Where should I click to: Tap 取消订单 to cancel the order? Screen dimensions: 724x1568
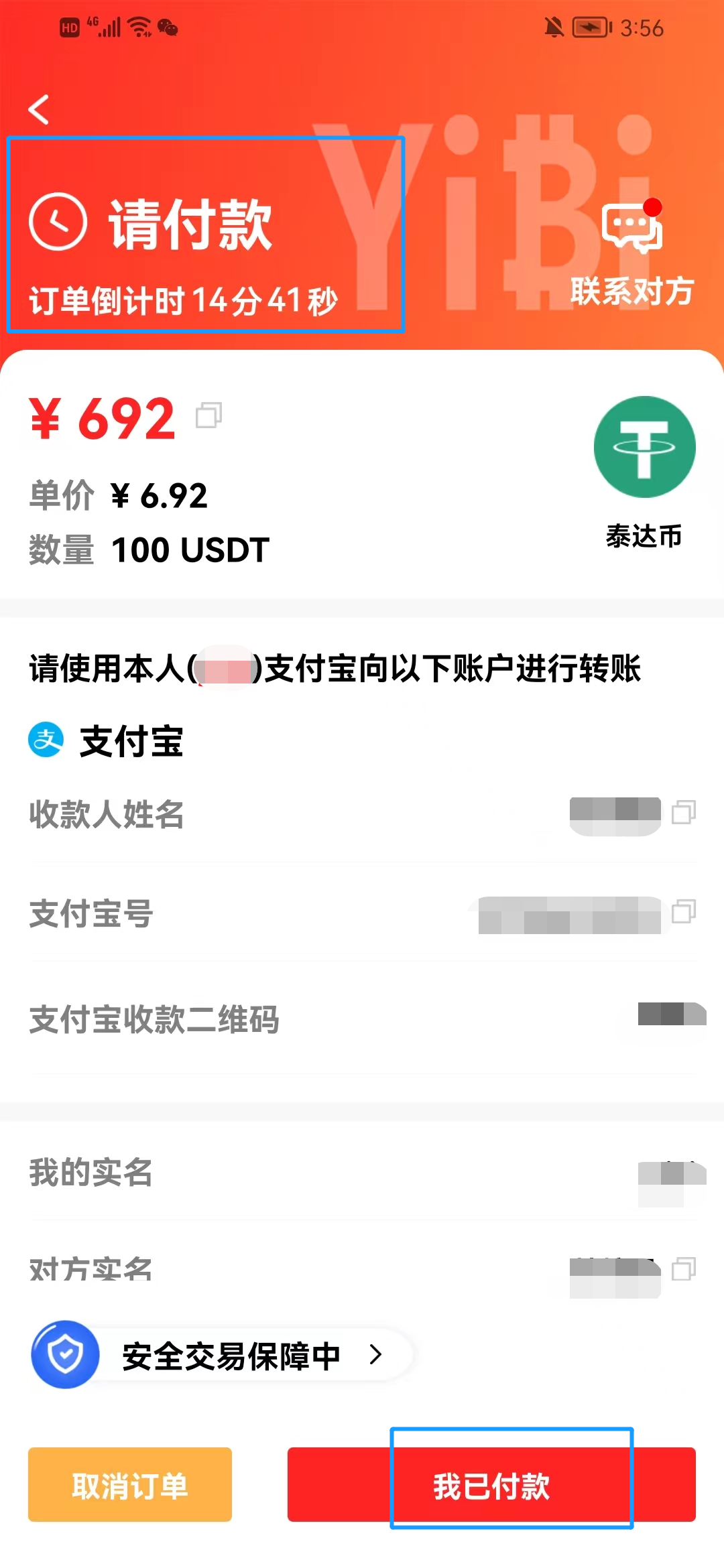(130, 1484)
